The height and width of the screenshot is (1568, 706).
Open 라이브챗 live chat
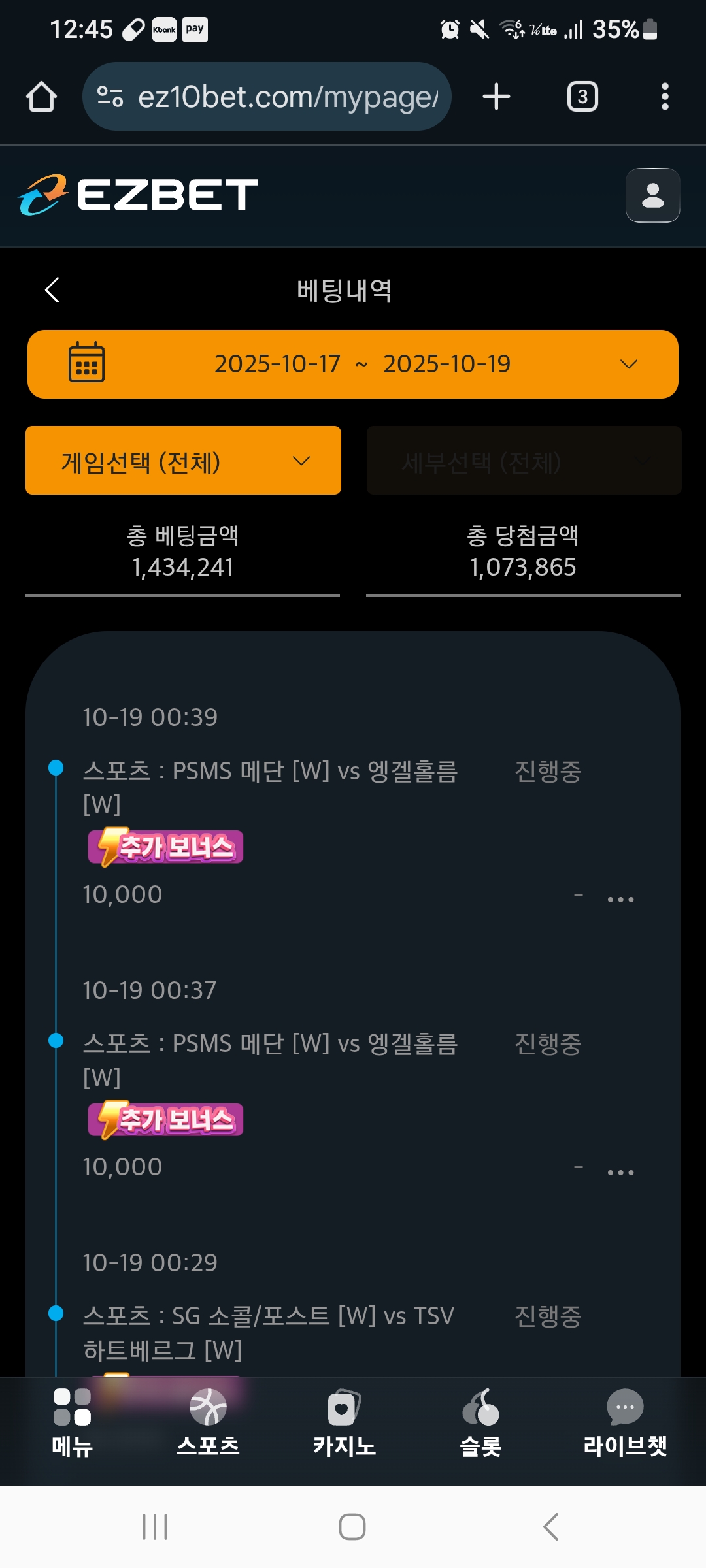tap(624, 1422)
